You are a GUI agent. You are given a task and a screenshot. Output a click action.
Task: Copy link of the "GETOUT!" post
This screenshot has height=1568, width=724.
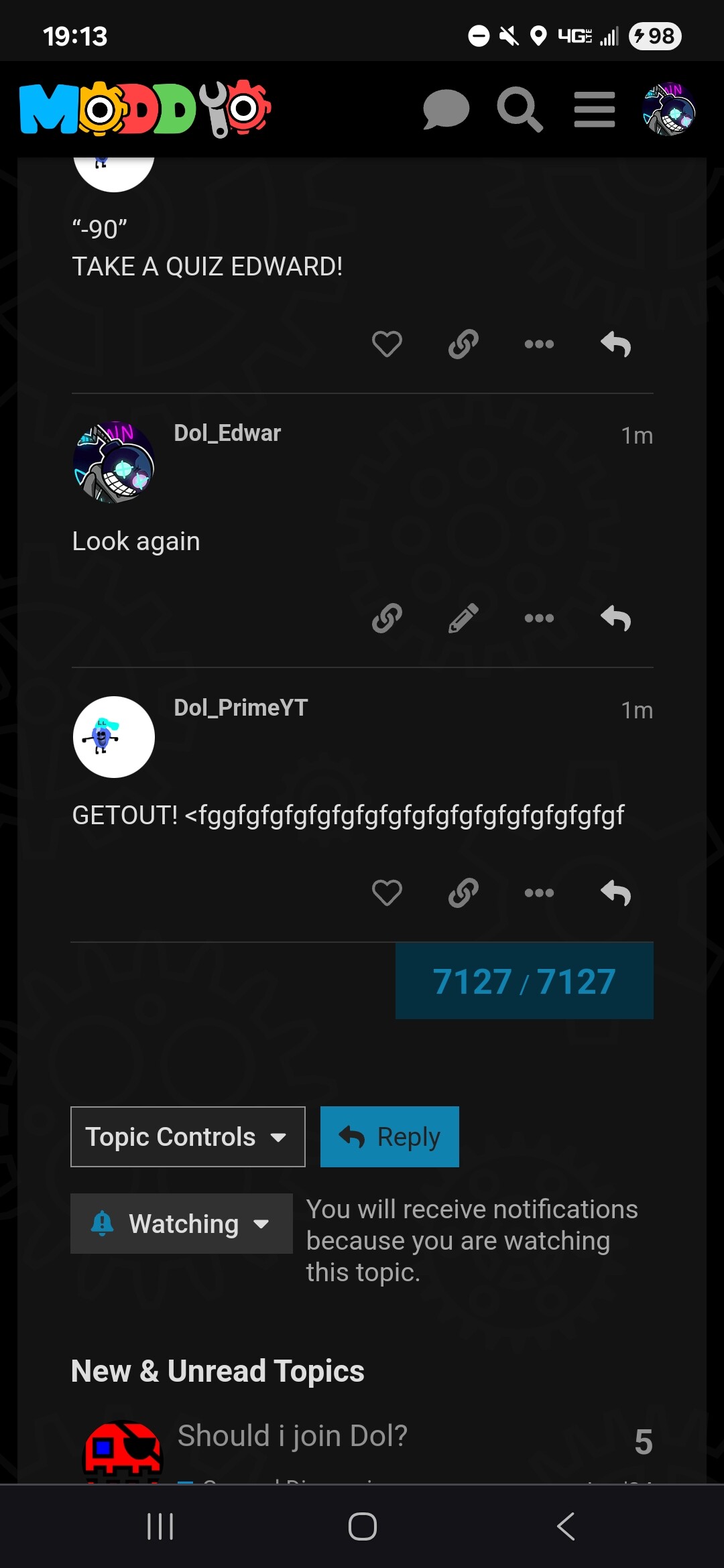pos(463,893)
